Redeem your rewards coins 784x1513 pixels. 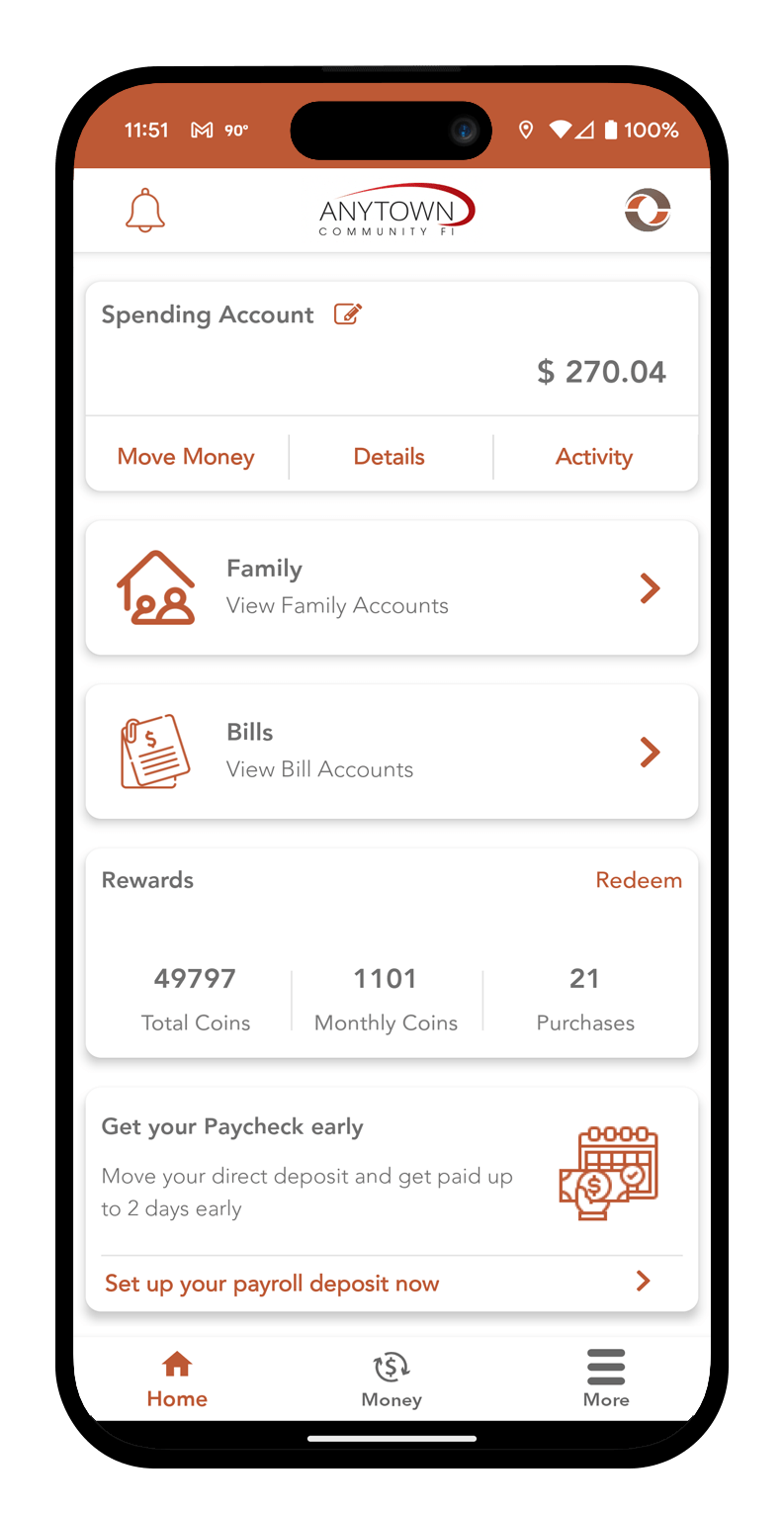[639, 879]
